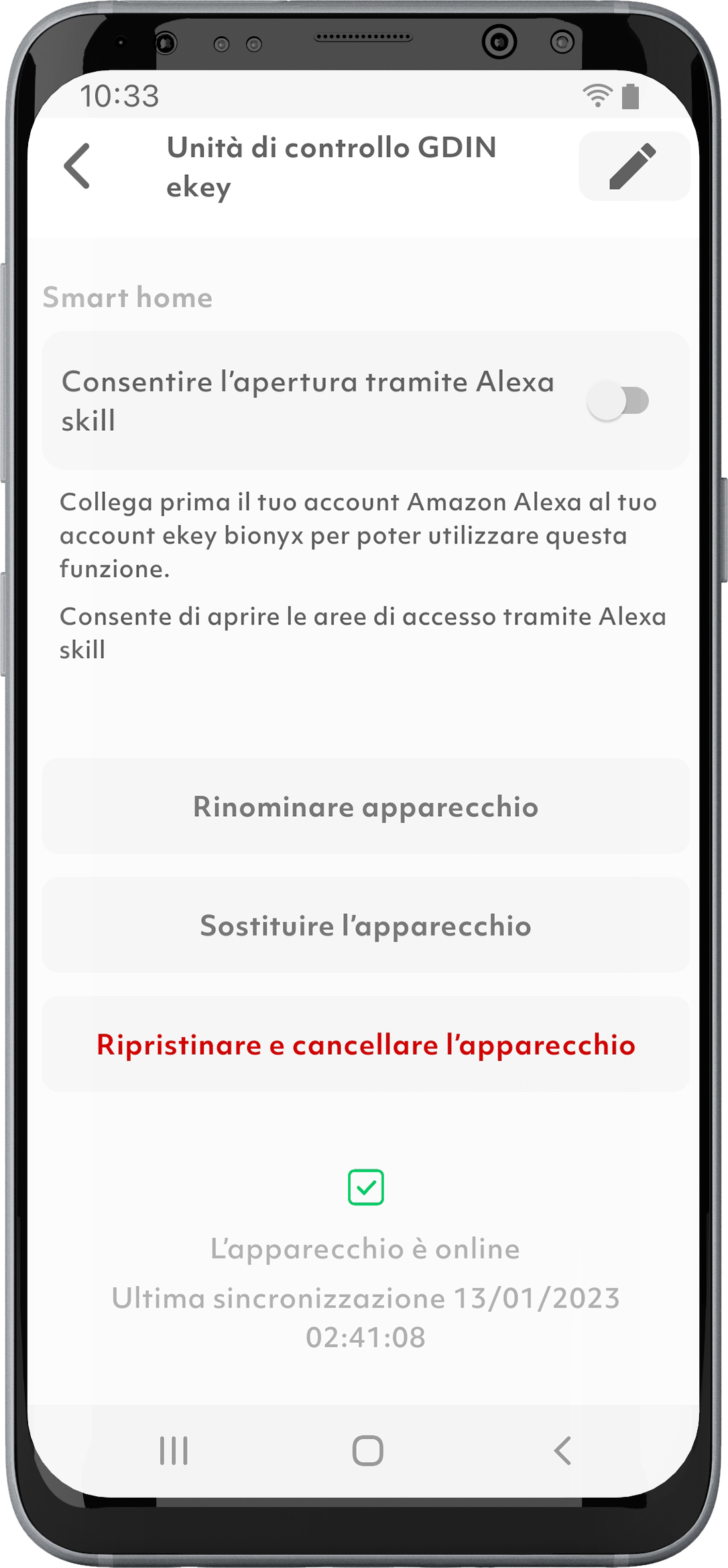Open the pencil edit button
This screenshot has width=728, height=1568.
[633, 166]
